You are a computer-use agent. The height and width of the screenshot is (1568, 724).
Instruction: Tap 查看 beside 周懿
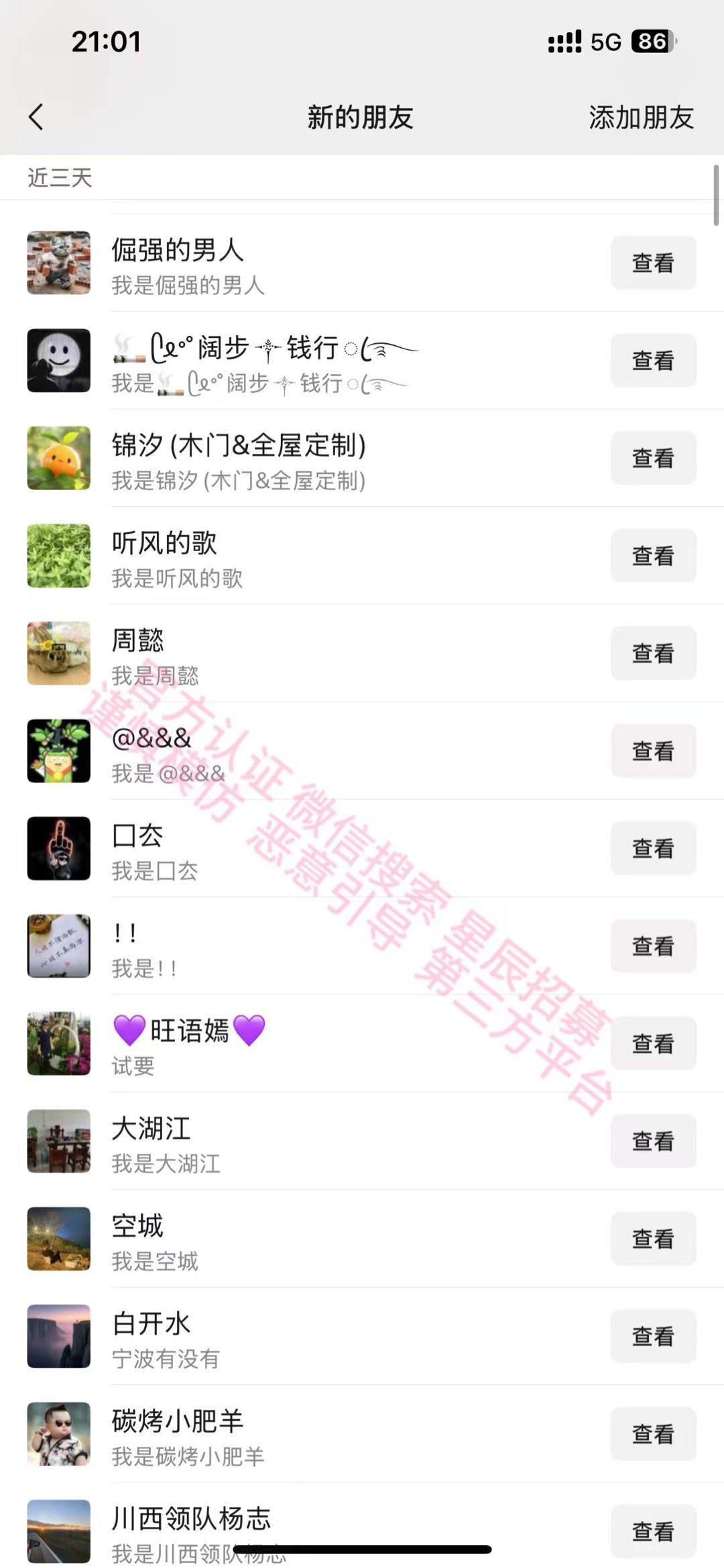tap(652, 653)
